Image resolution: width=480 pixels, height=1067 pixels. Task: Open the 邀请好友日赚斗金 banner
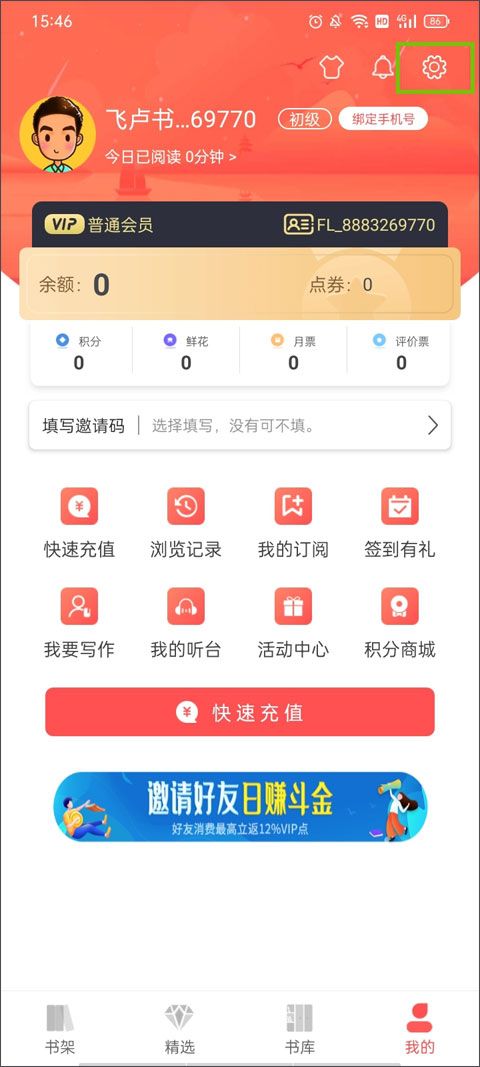click(x=240, y=807)
